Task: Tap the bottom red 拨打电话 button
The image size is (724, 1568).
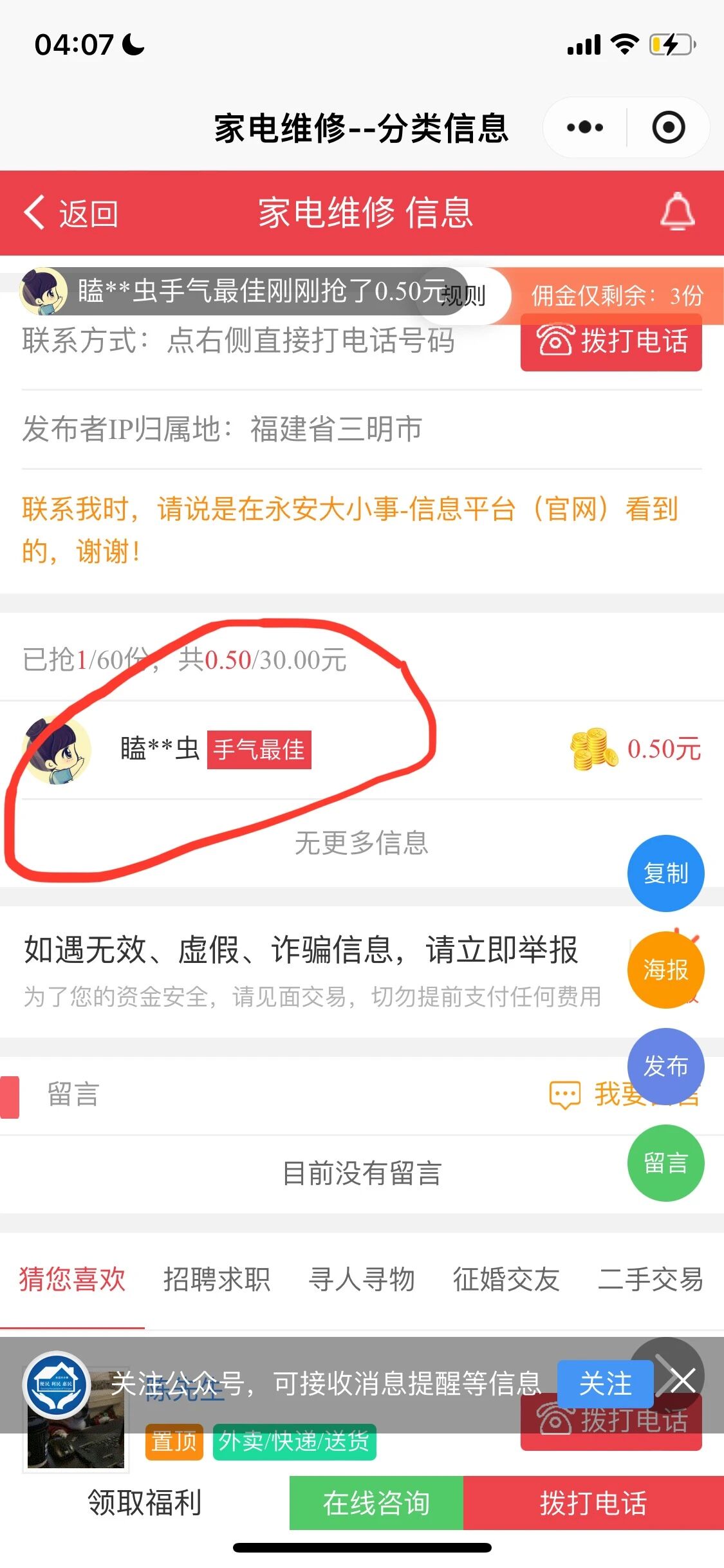Action: (593, 1502)
